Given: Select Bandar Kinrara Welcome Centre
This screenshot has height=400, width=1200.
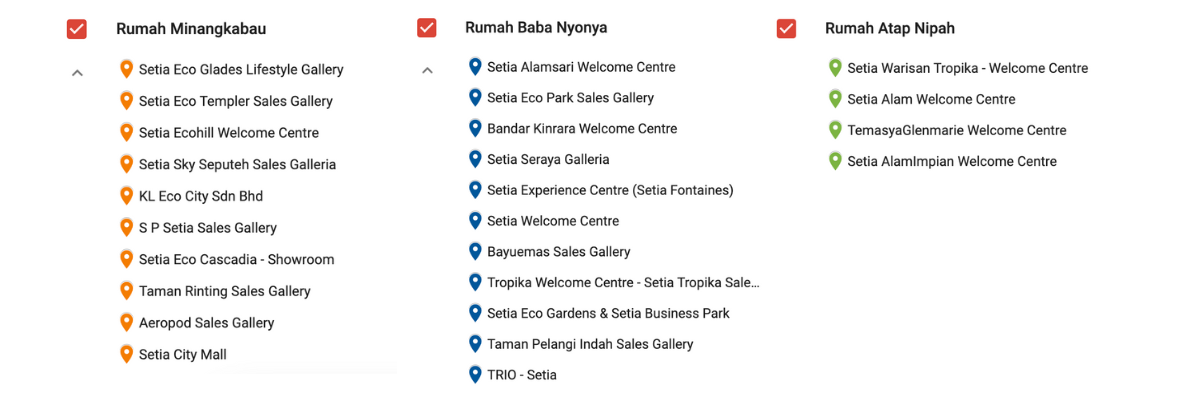Looking at the screenshot, I should pos(581,128).
